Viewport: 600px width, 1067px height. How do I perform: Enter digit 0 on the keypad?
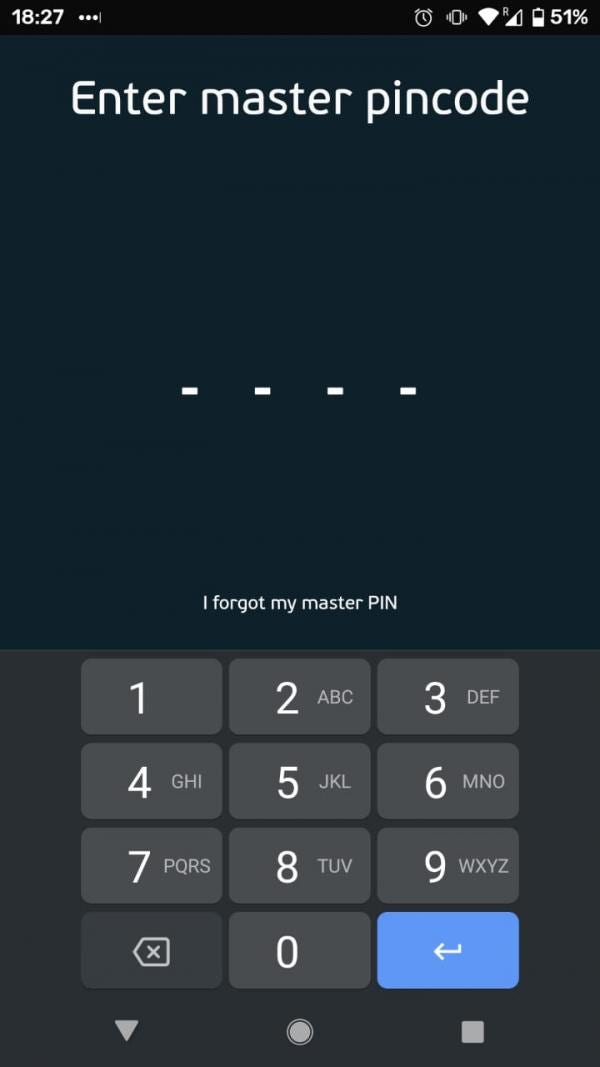[299, 951]
